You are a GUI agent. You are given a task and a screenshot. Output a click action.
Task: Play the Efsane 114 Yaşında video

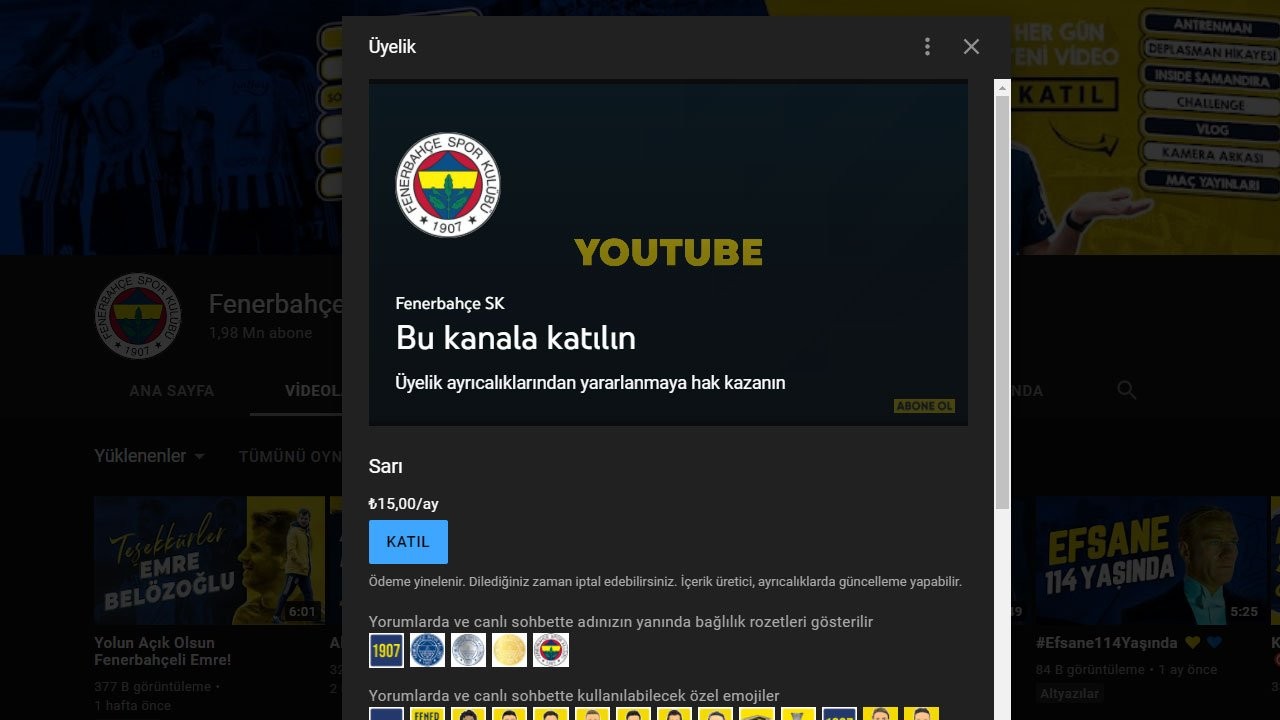[1148, 560]
